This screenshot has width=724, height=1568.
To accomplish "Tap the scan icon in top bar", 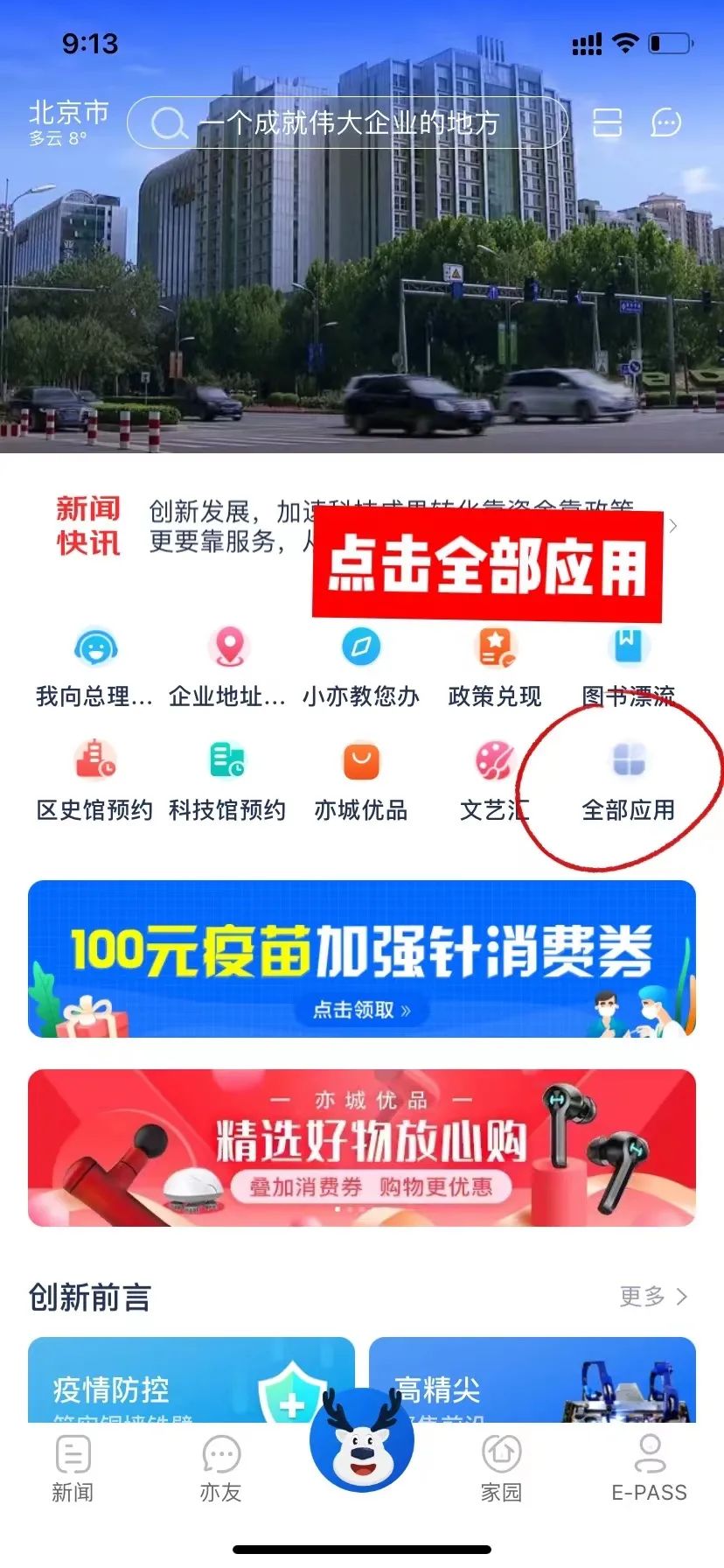I will pyautogui.click(x=607, y=122).
